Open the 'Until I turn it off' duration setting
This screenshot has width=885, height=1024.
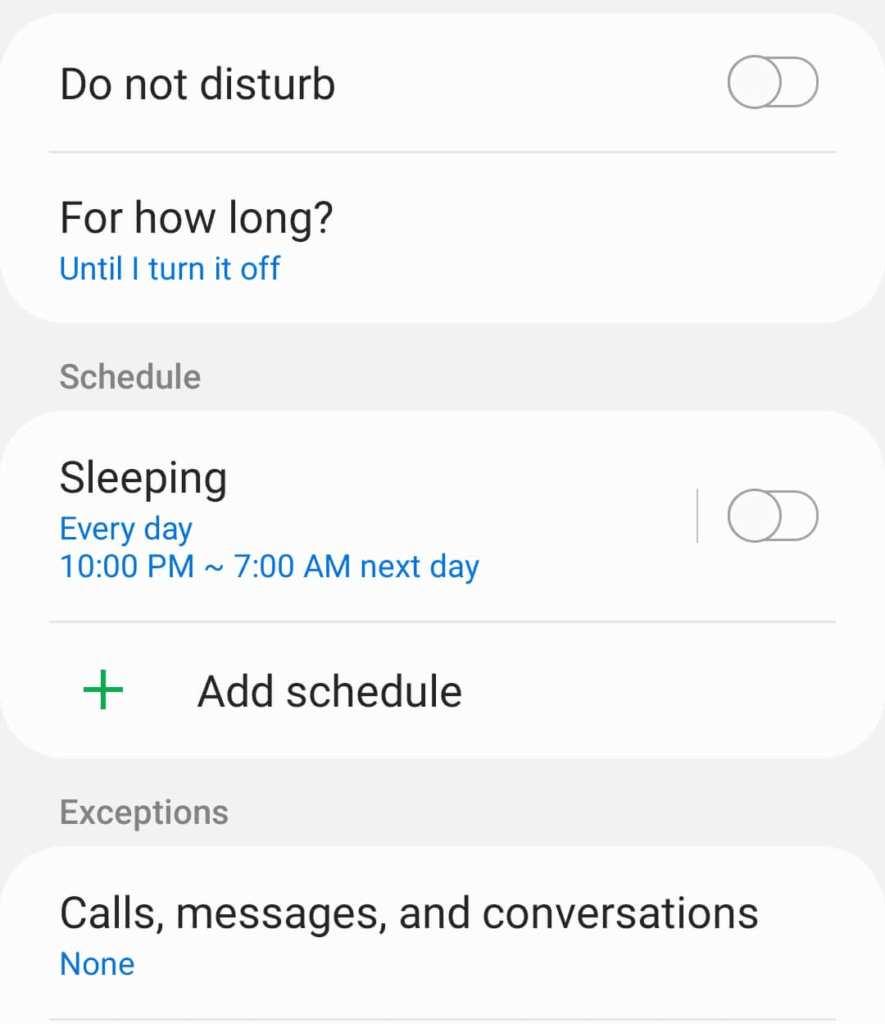point(169,268)
